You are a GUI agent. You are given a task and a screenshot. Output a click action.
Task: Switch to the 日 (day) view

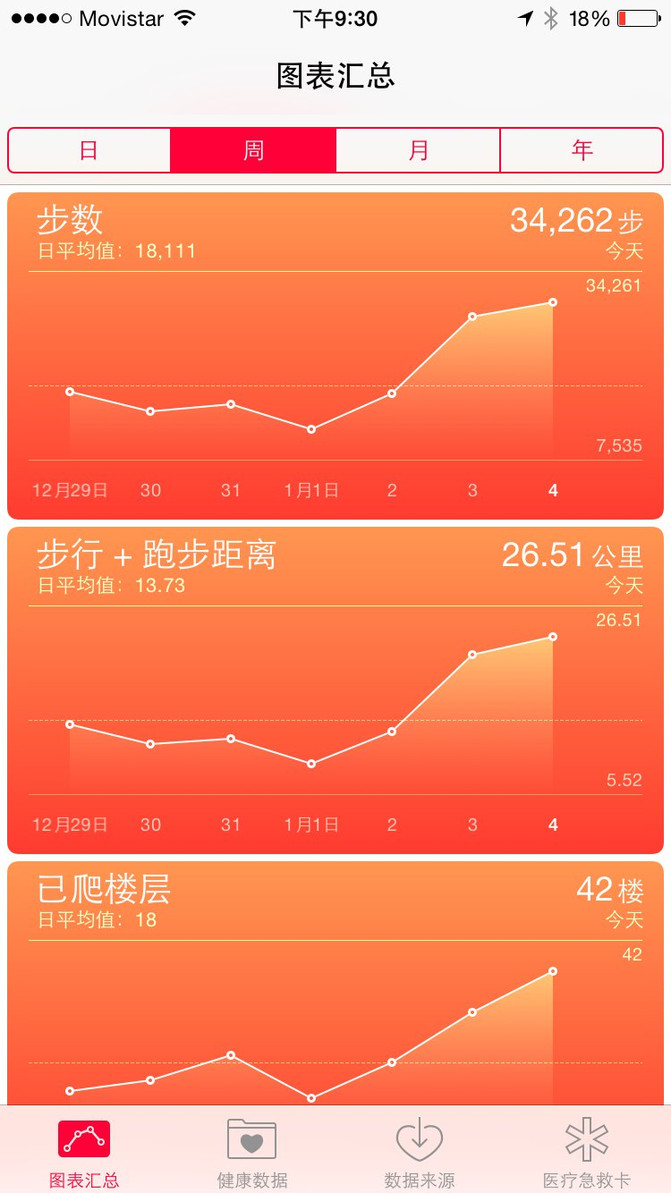click(89, 150)
